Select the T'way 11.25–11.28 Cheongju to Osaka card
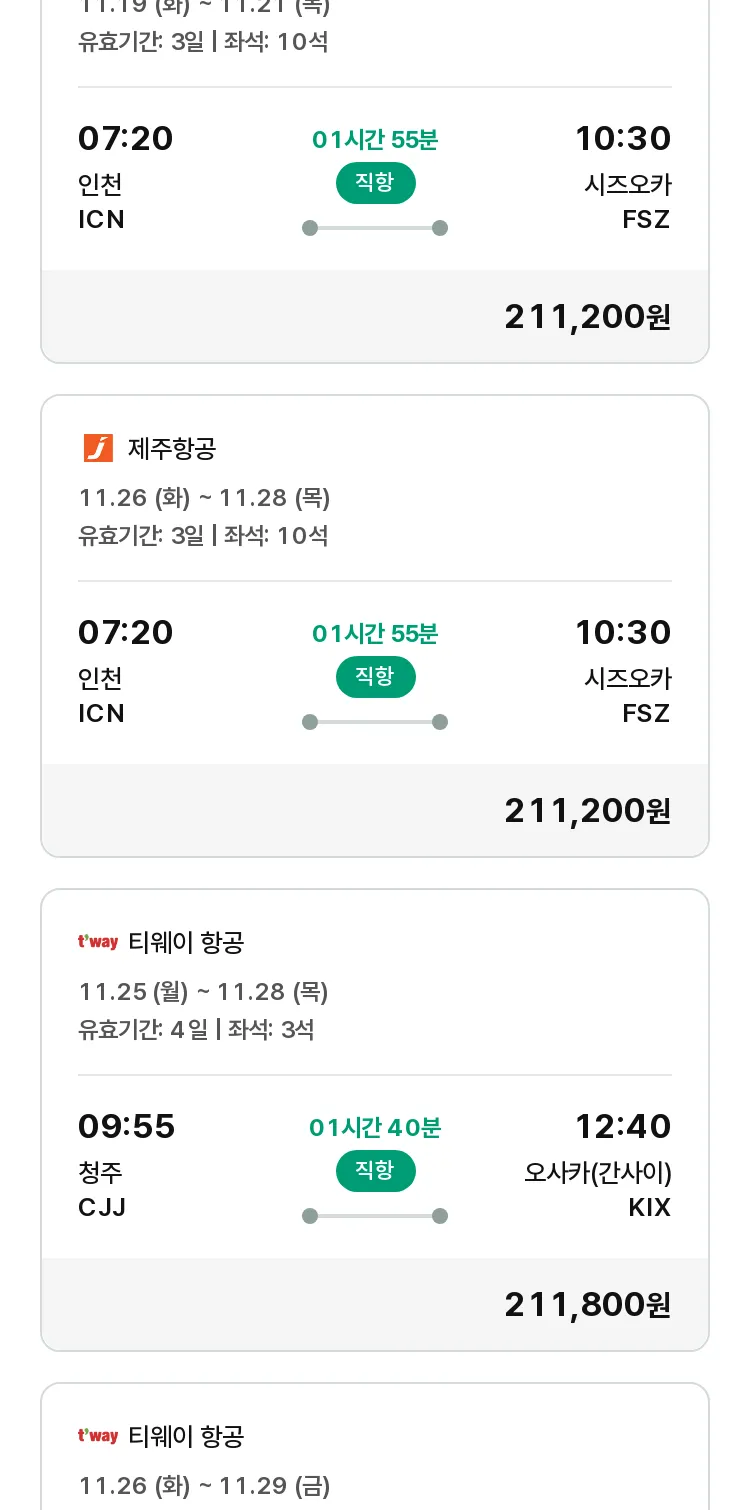Viewport: 750px width, 1510px height. point(375,1120)
